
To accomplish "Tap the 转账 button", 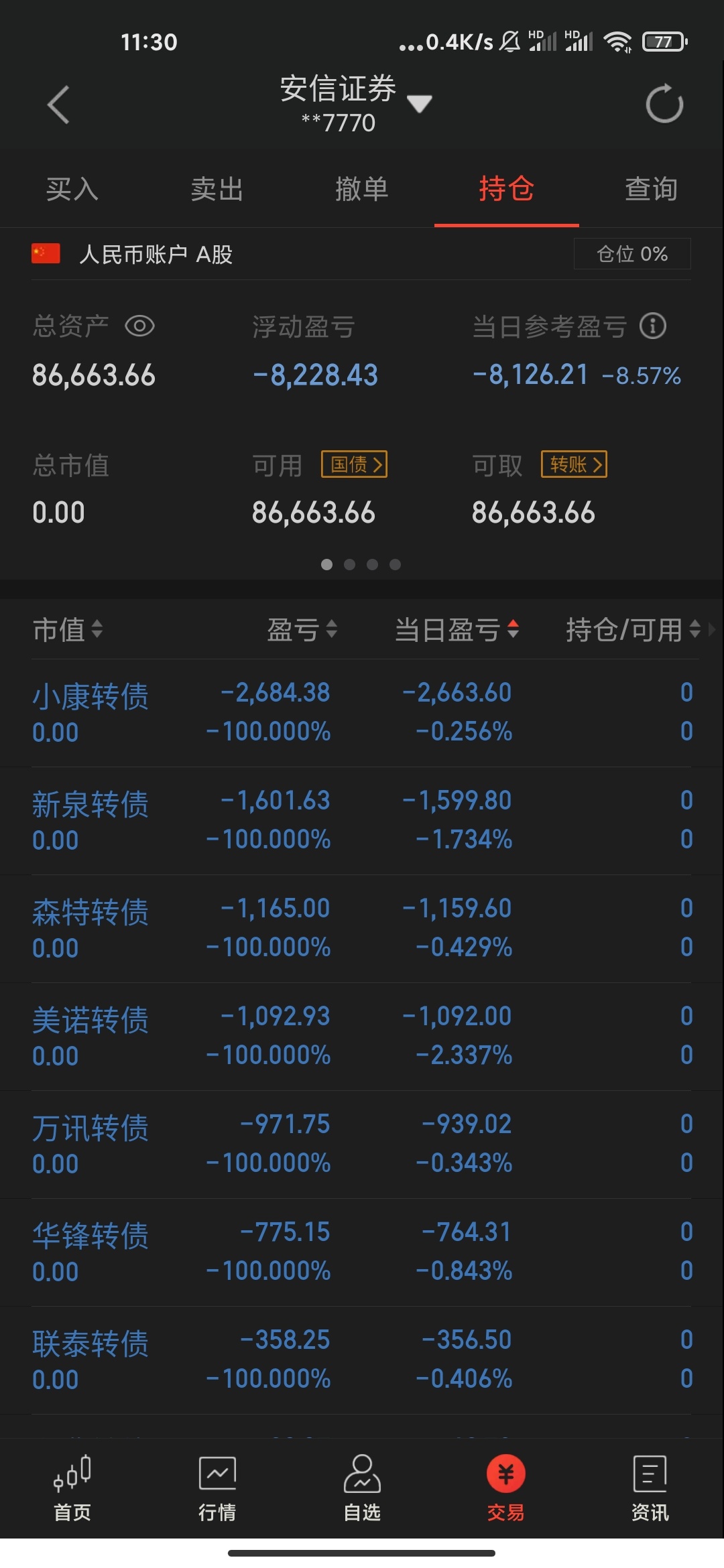I will 575,464.
